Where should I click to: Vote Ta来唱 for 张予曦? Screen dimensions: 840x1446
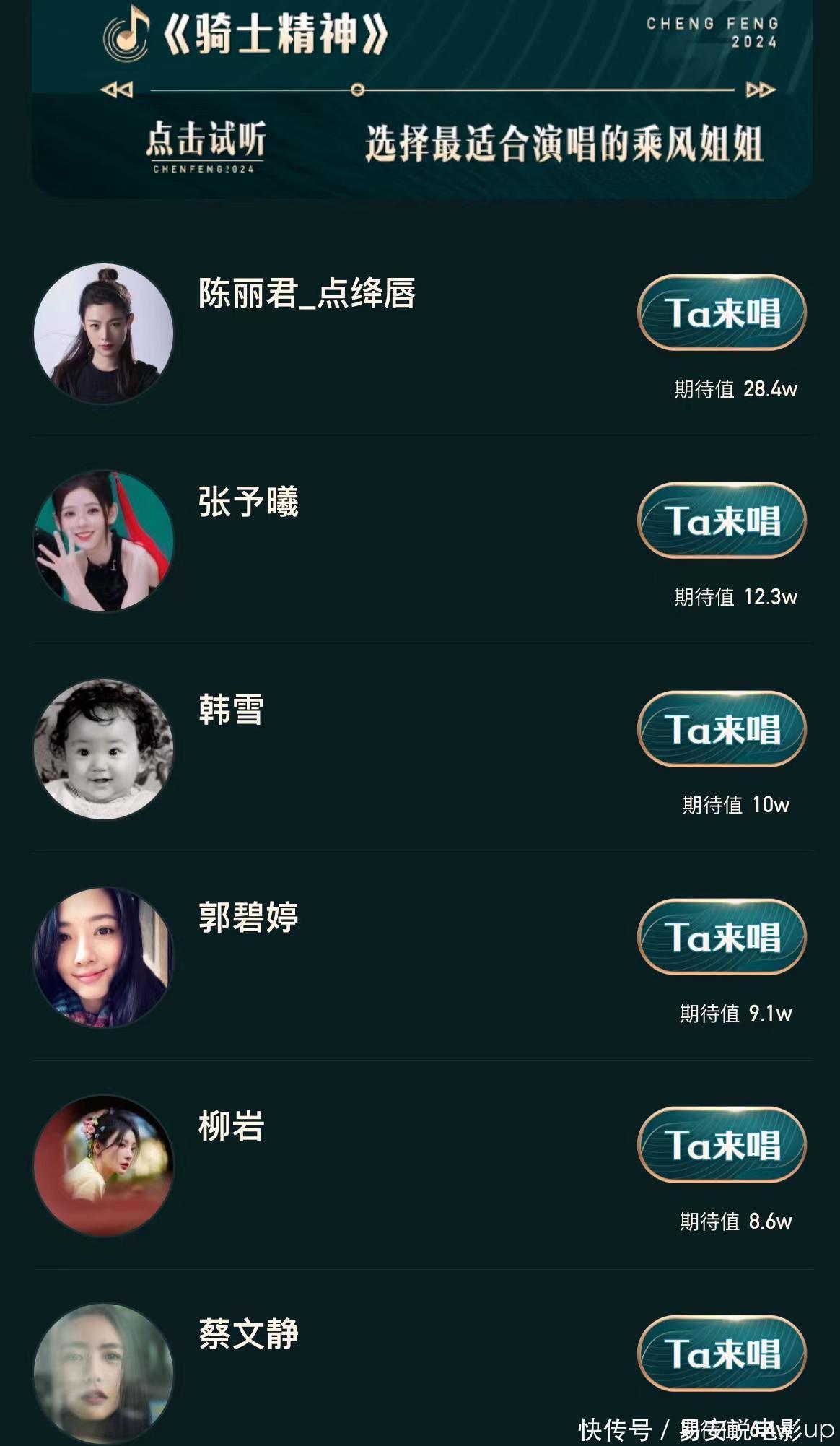tap(722, 521)
